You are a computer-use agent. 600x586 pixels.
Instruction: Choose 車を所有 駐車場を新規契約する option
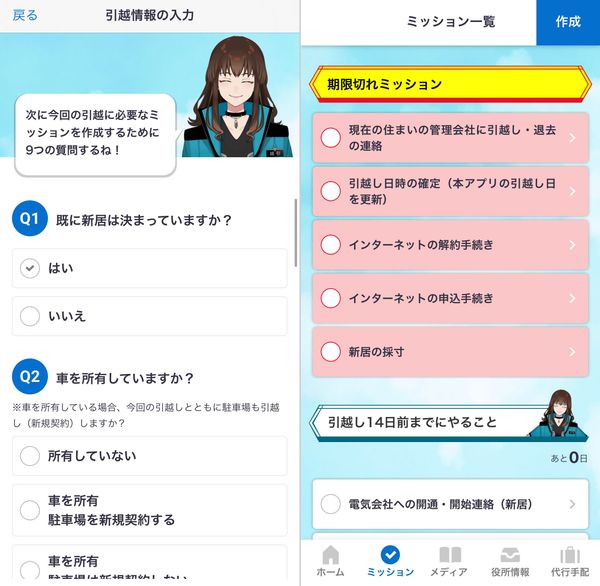pyautogui.click(x=150, y=510)
